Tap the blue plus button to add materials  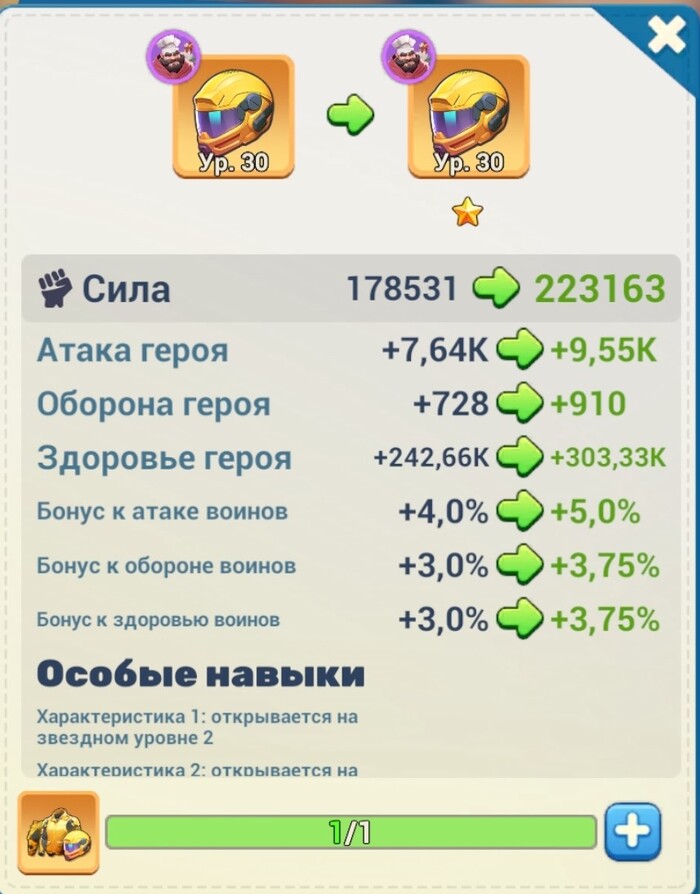point(633,832)
